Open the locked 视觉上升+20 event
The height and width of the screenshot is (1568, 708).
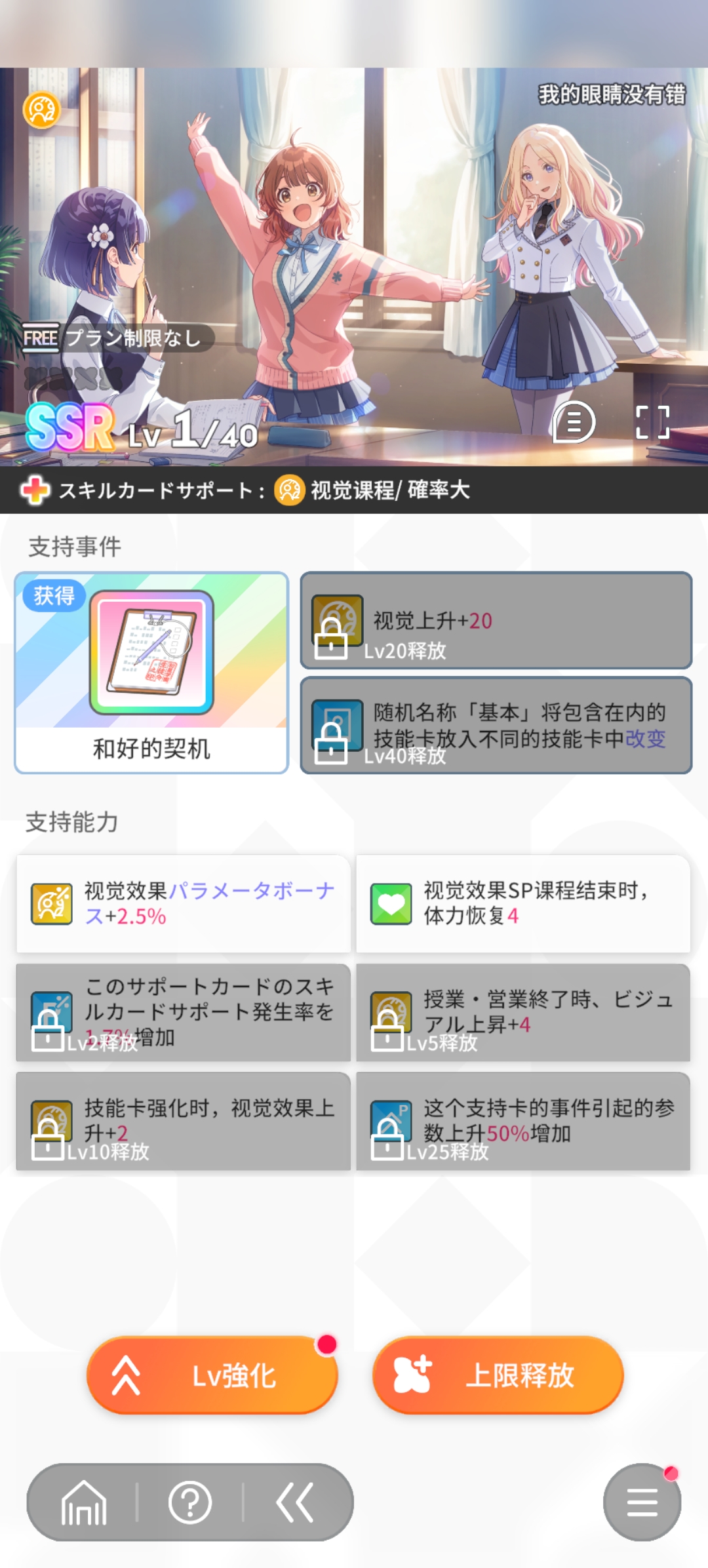[x=496, y=620]
